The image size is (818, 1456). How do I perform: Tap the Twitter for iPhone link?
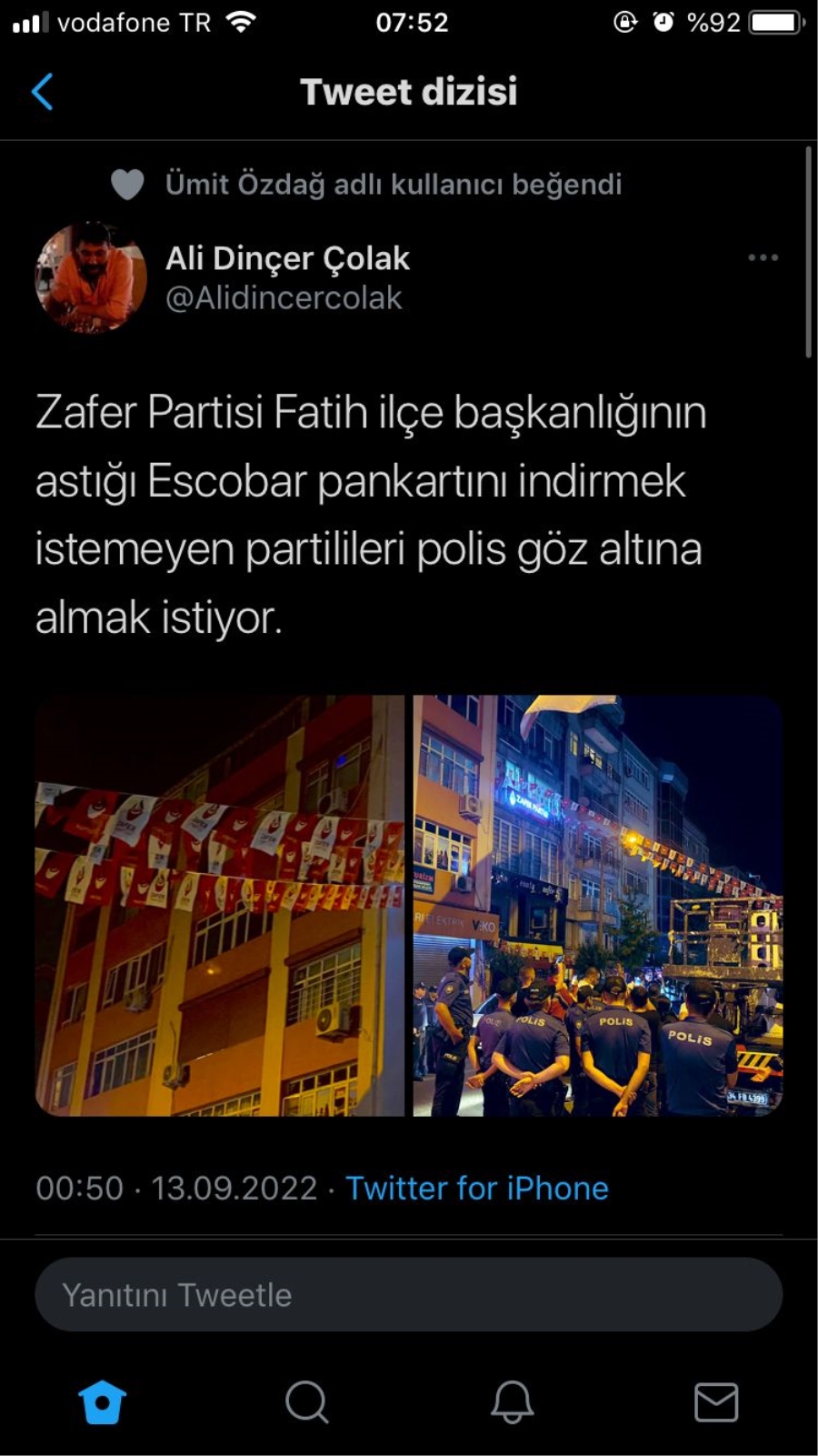point(476,1188)
